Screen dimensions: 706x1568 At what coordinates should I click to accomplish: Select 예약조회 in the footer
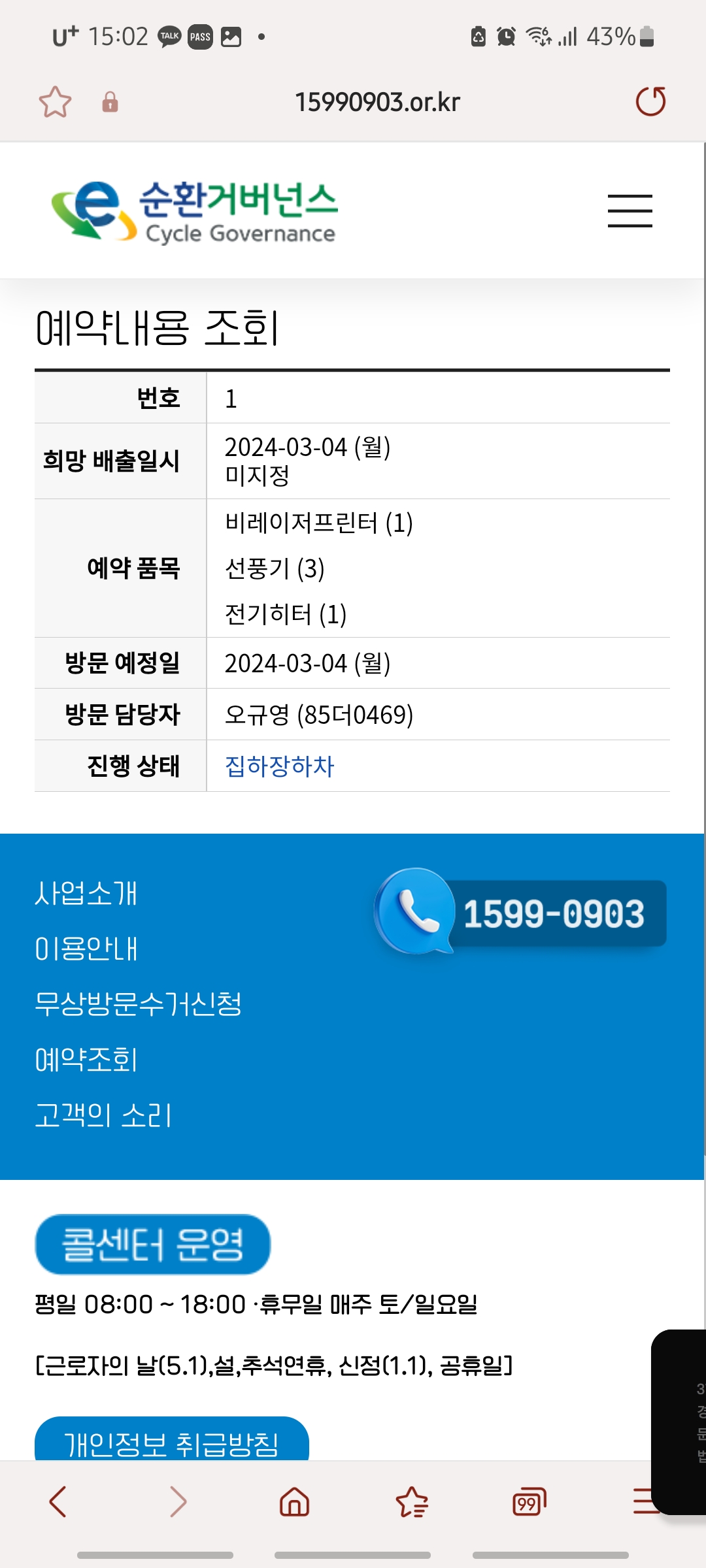(x=86, y=1060)
